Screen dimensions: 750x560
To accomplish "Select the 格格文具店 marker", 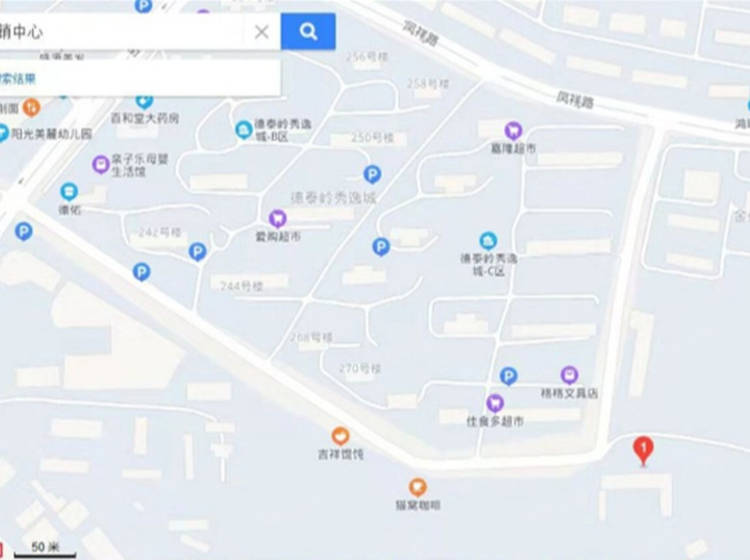I will click(569, 375).
